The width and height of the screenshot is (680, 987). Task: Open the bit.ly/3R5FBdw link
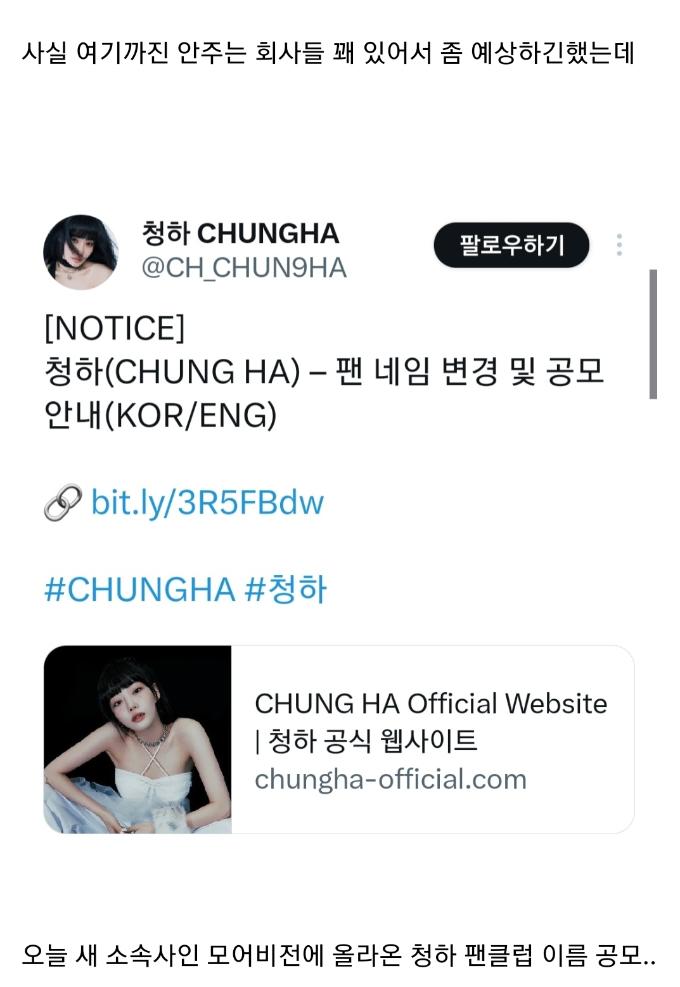pyautogui.click(x=207, y=502)
